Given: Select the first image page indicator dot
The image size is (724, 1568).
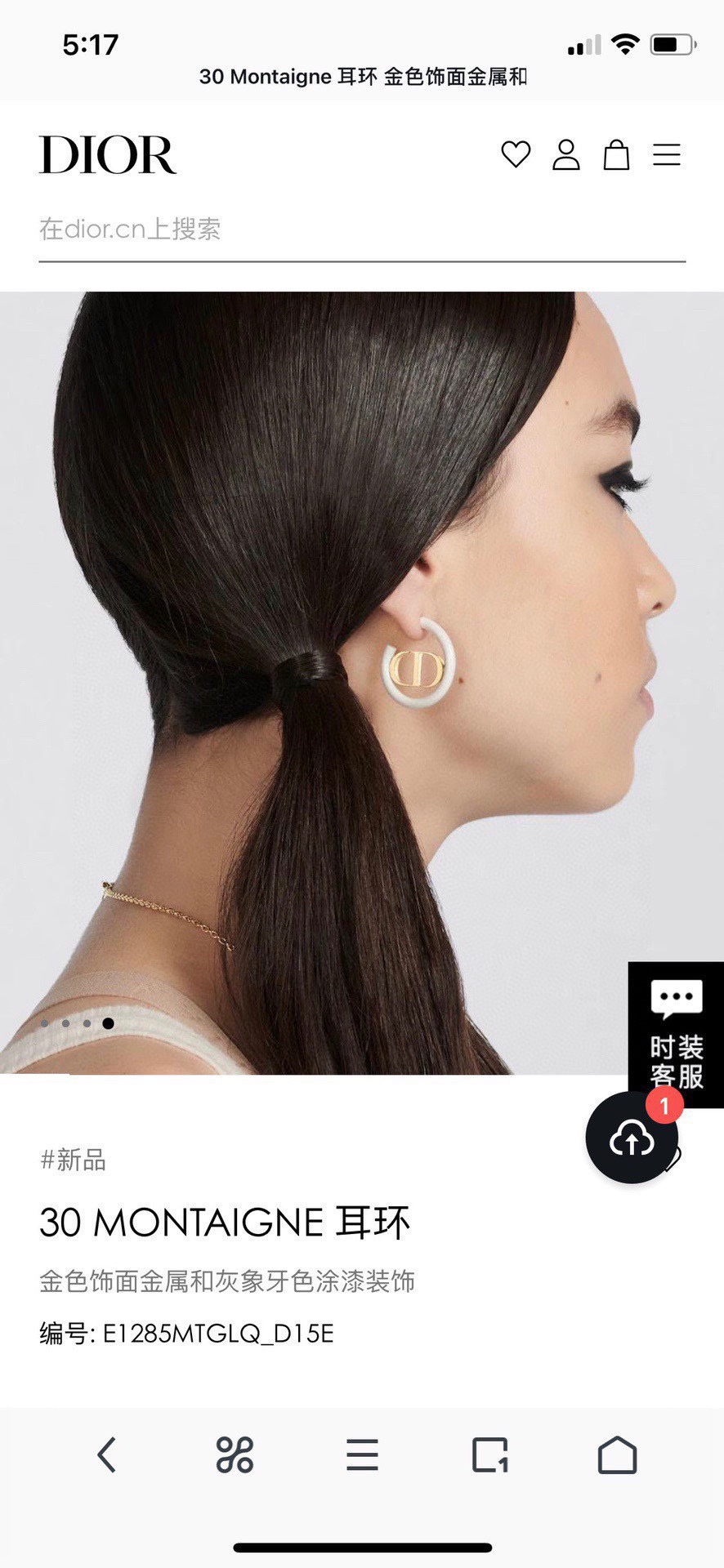Looking at the screenshot, I should click(x=45, y=1023).
